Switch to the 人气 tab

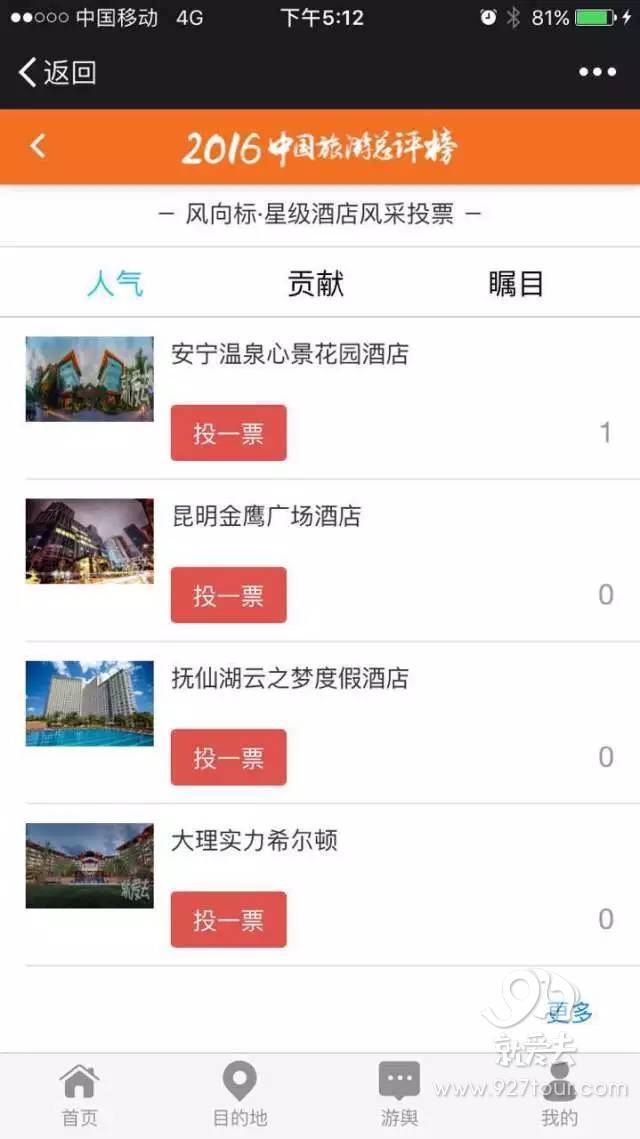(x=115, y=283)
